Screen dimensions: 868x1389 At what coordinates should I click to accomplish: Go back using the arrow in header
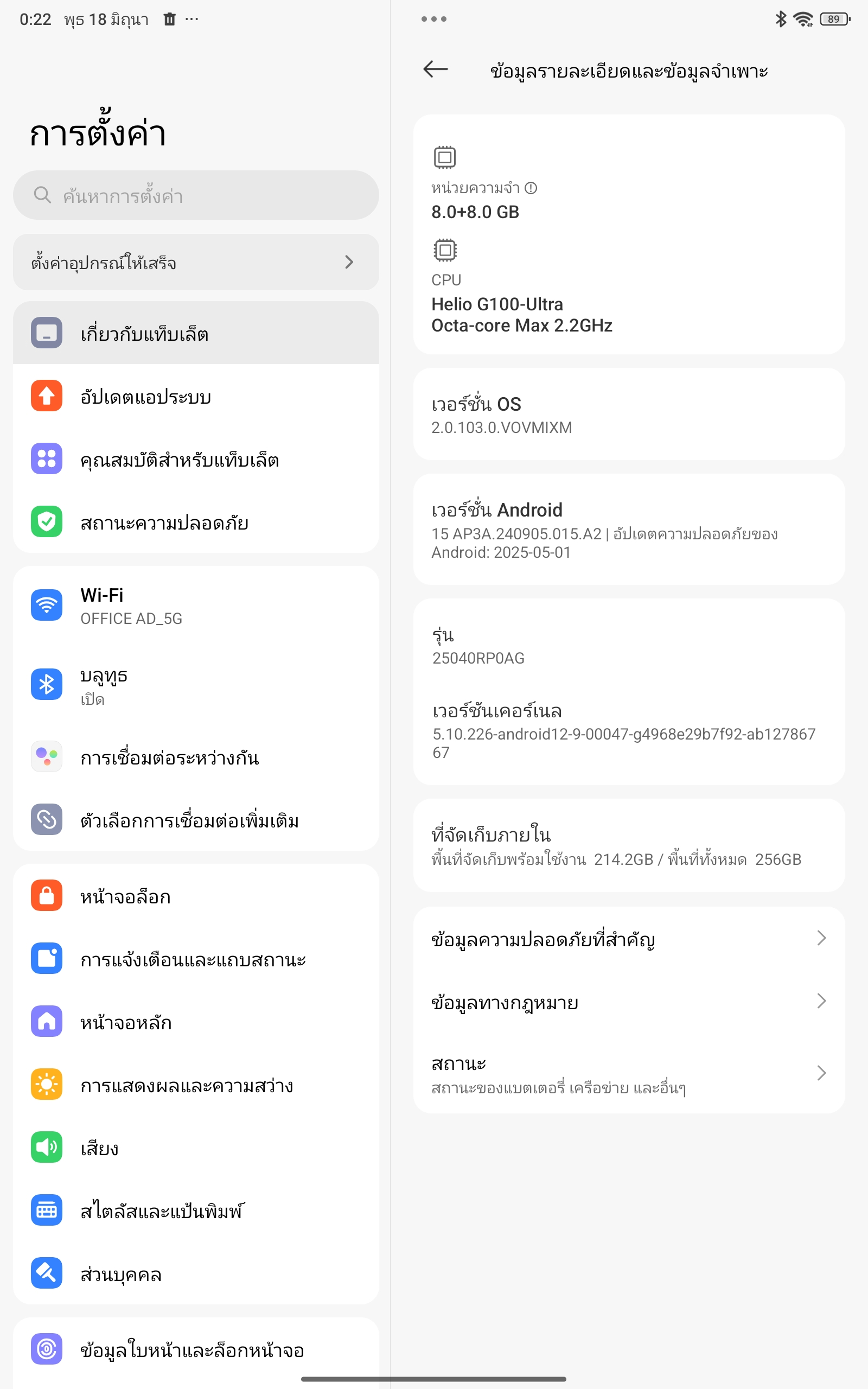(x=435, y=69)
